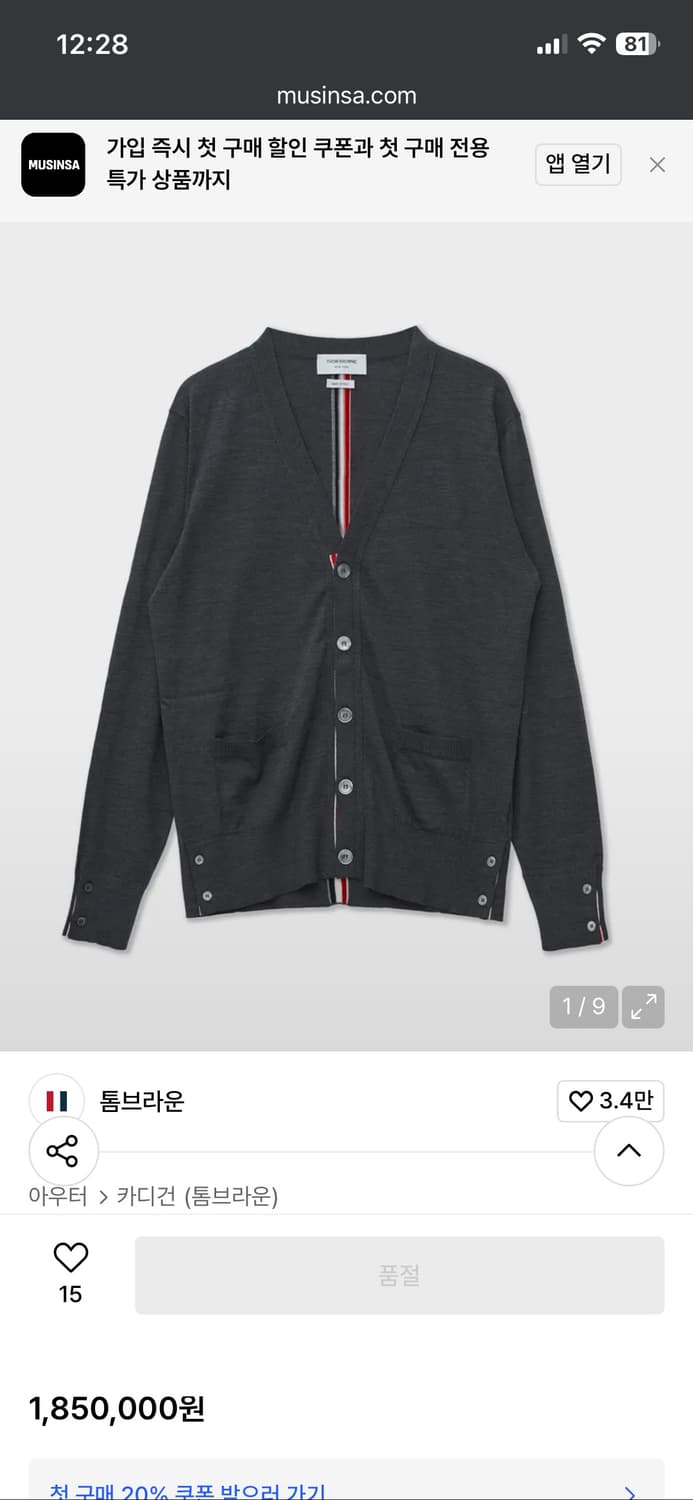The width and height of the screenshot is (693, 1500).
Task: Like the 톰브라운 brand (3.4만)
Action: point(610,1101)
